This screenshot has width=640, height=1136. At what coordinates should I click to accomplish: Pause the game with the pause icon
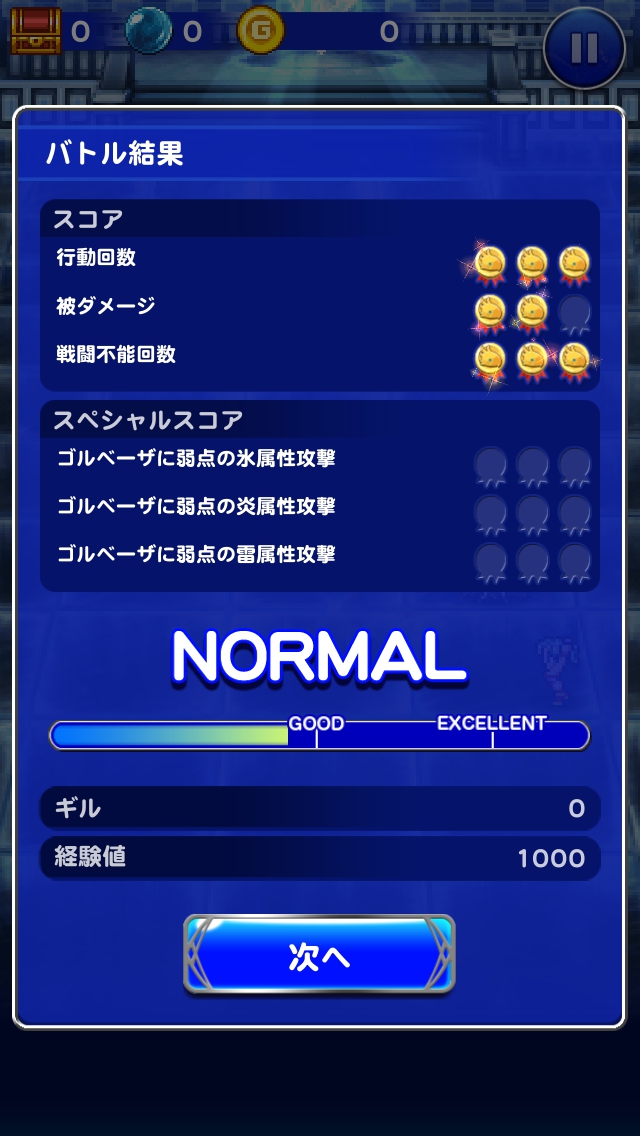tap(585, 47)
